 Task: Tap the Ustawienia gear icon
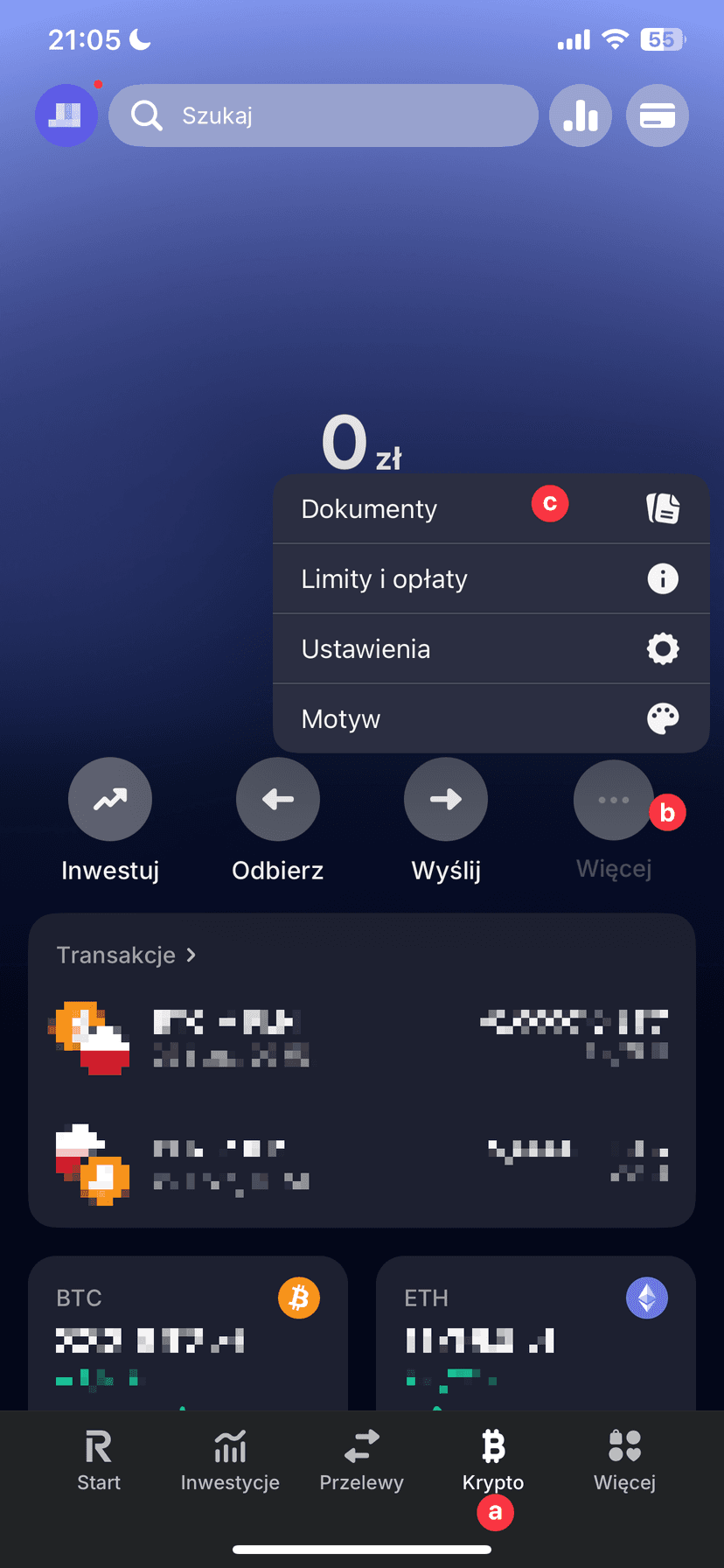click(x=663, y=648)
